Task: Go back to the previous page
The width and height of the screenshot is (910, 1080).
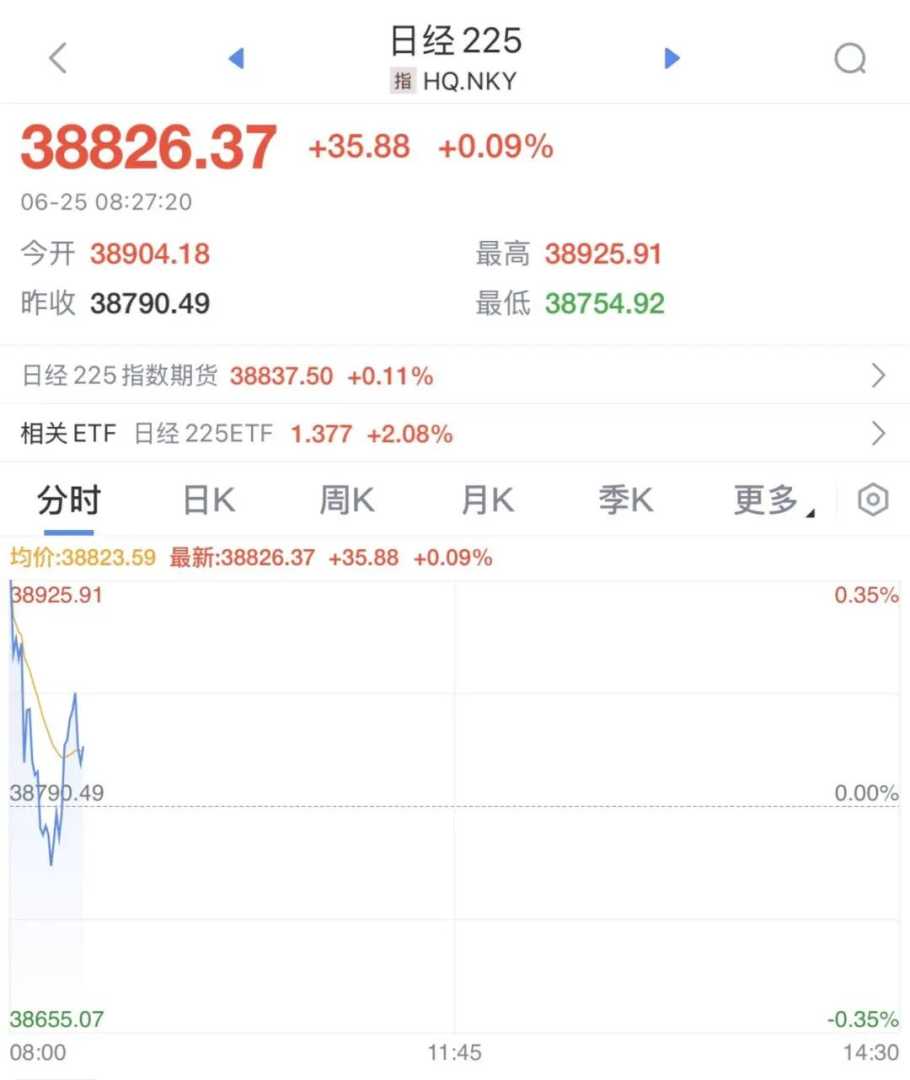Action: pyautogui.click(x=58, y=58)
